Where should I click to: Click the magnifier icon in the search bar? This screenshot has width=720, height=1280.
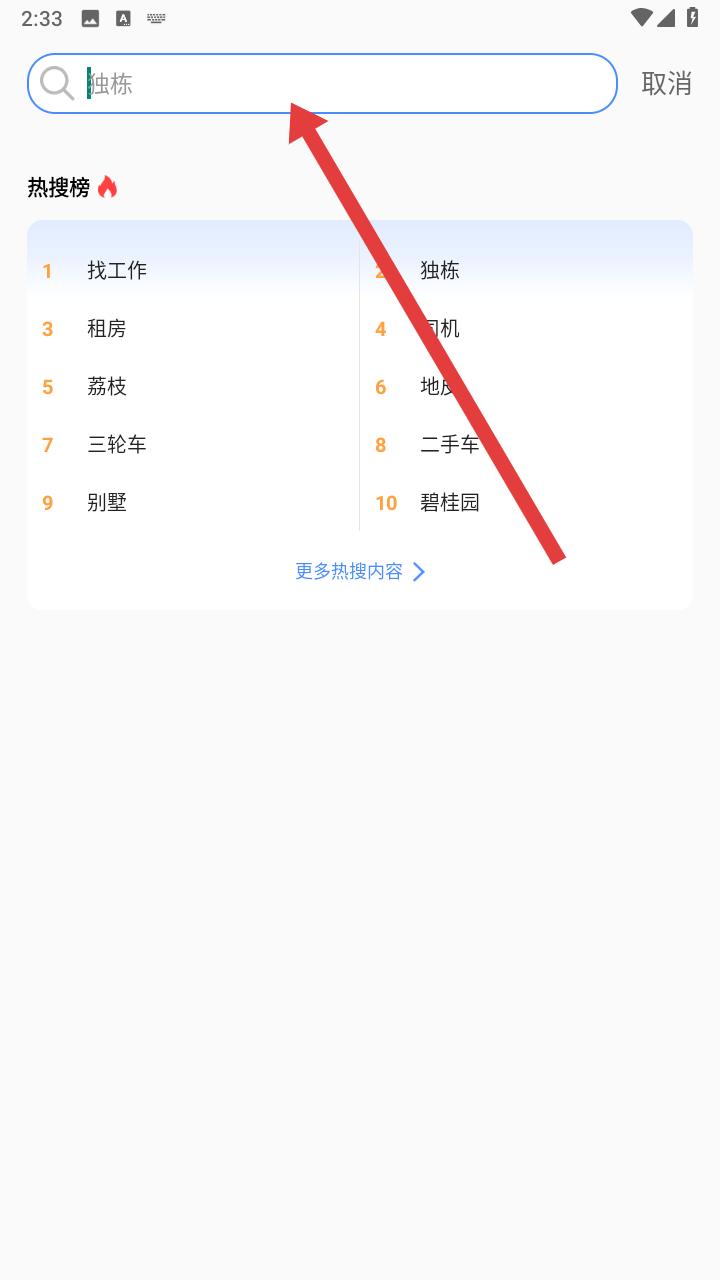(x=56, y=83)
